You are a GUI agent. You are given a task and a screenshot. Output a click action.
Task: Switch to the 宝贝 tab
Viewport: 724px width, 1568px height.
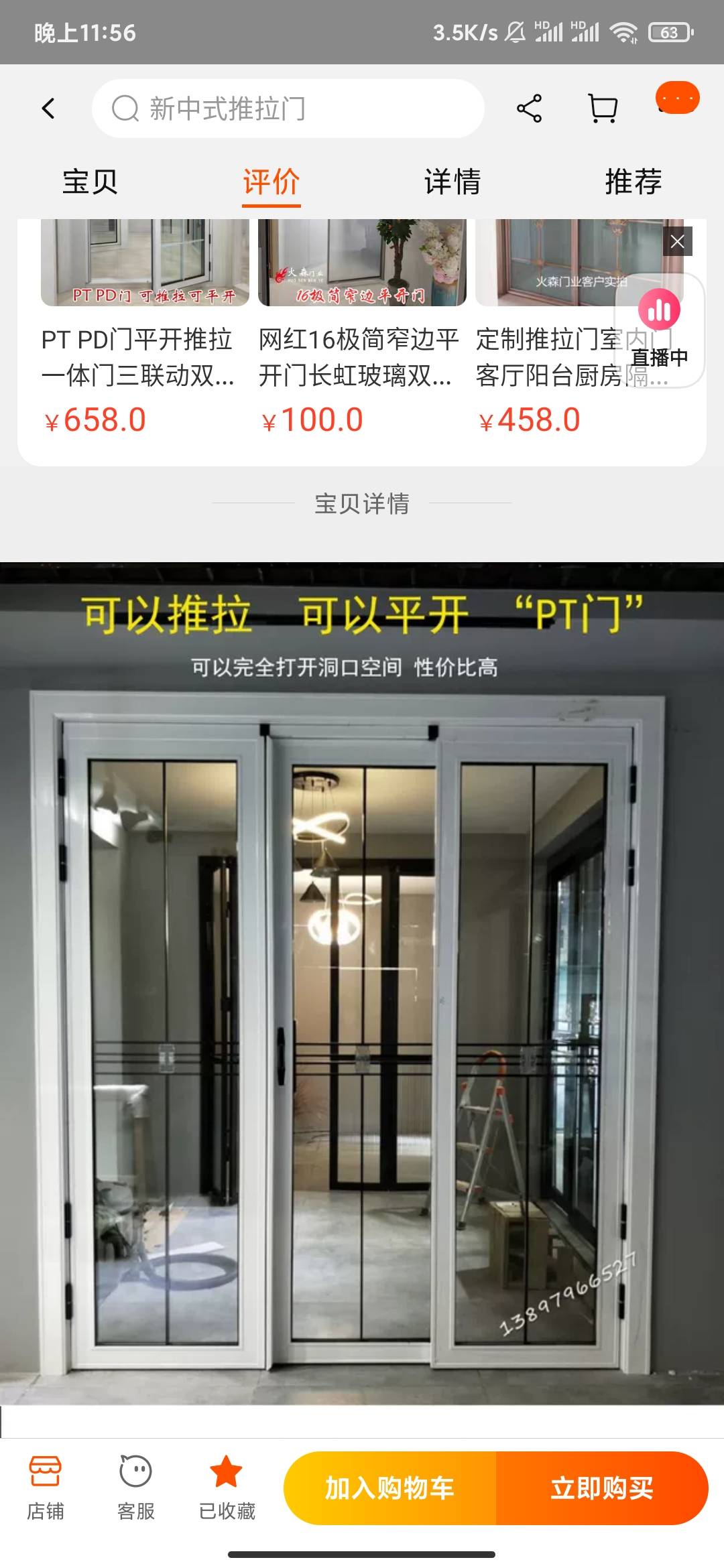[90, 182]
